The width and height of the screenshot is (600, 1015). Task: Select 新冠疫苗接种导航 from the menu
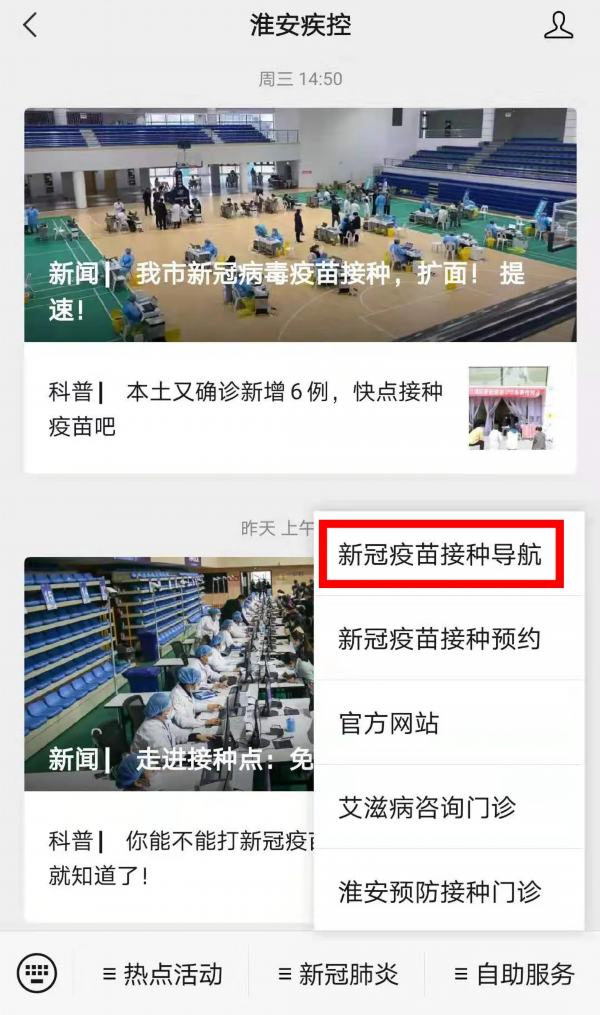[440, 555]
